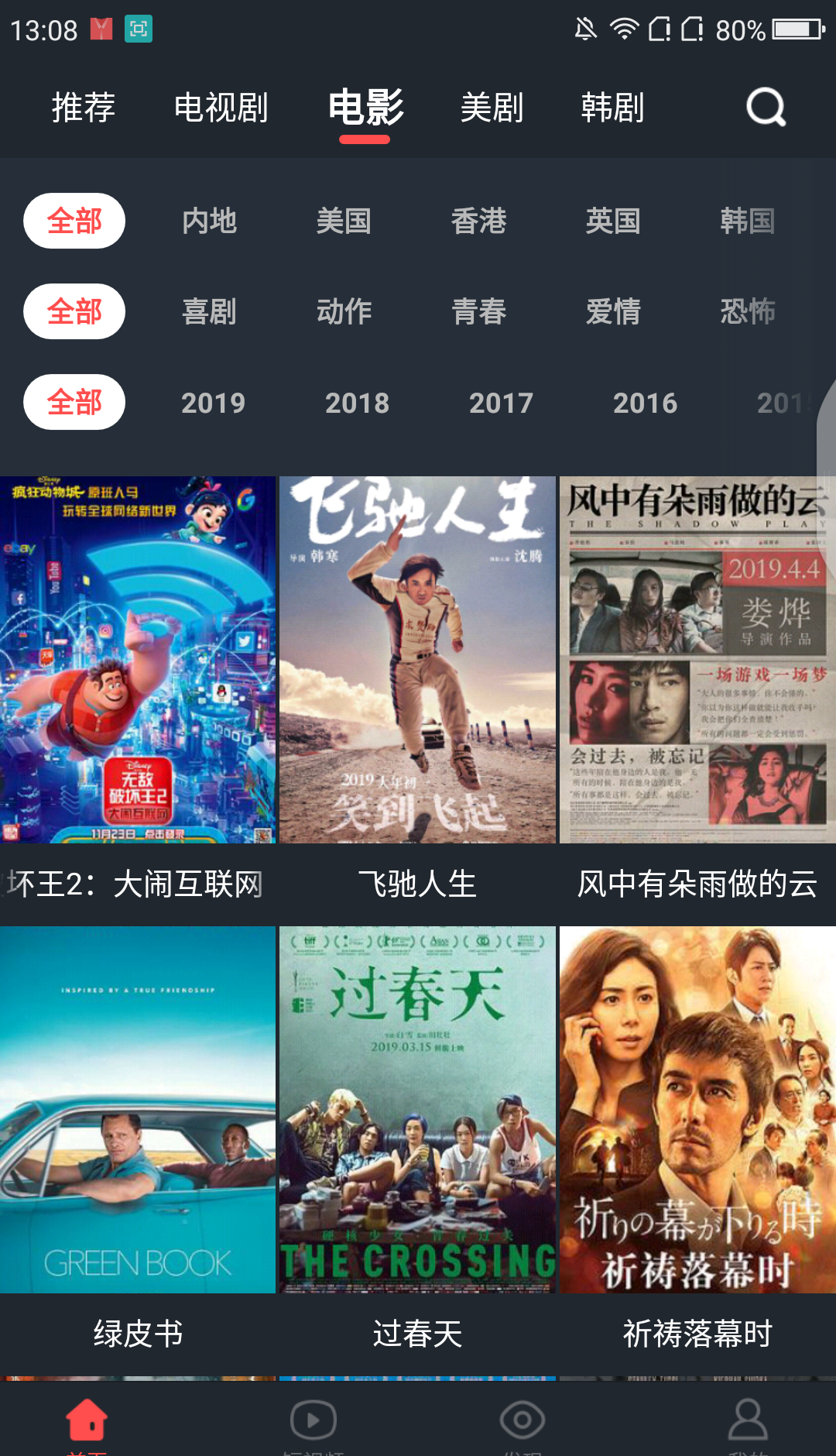Show movies from 2019
Screen dimensions: 836x1456
point(213,403)
